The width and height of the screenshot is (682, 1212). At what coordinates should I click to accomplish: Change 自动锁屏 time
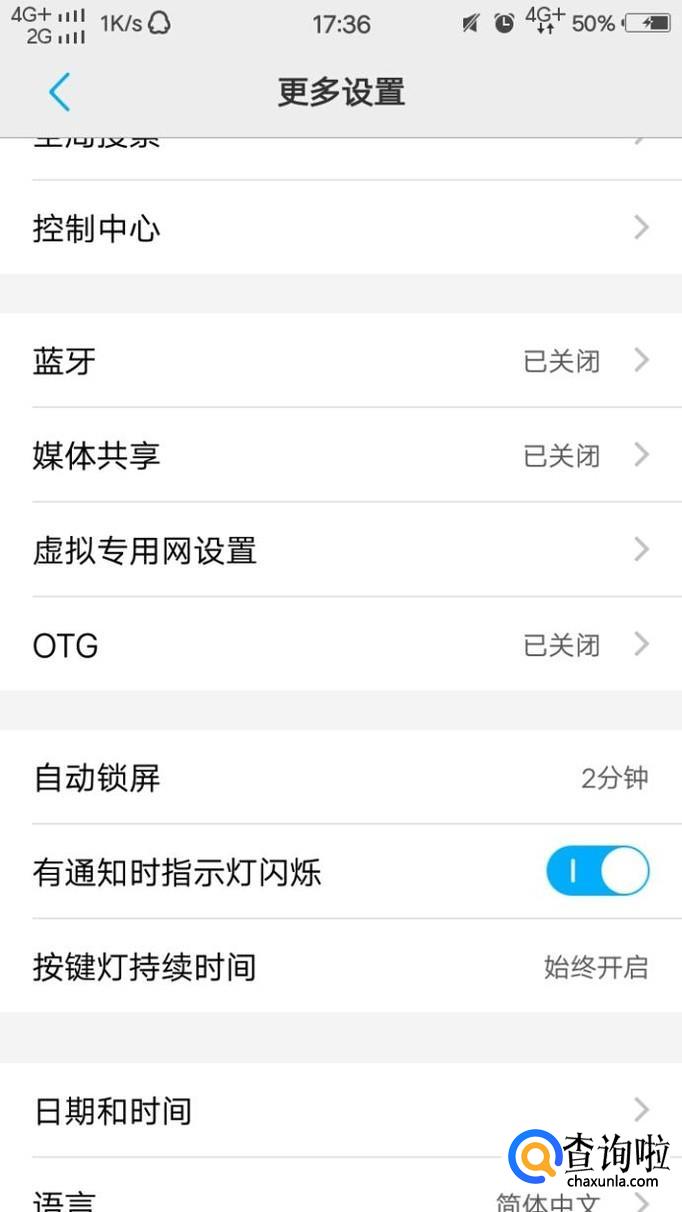tap(340, 778)
